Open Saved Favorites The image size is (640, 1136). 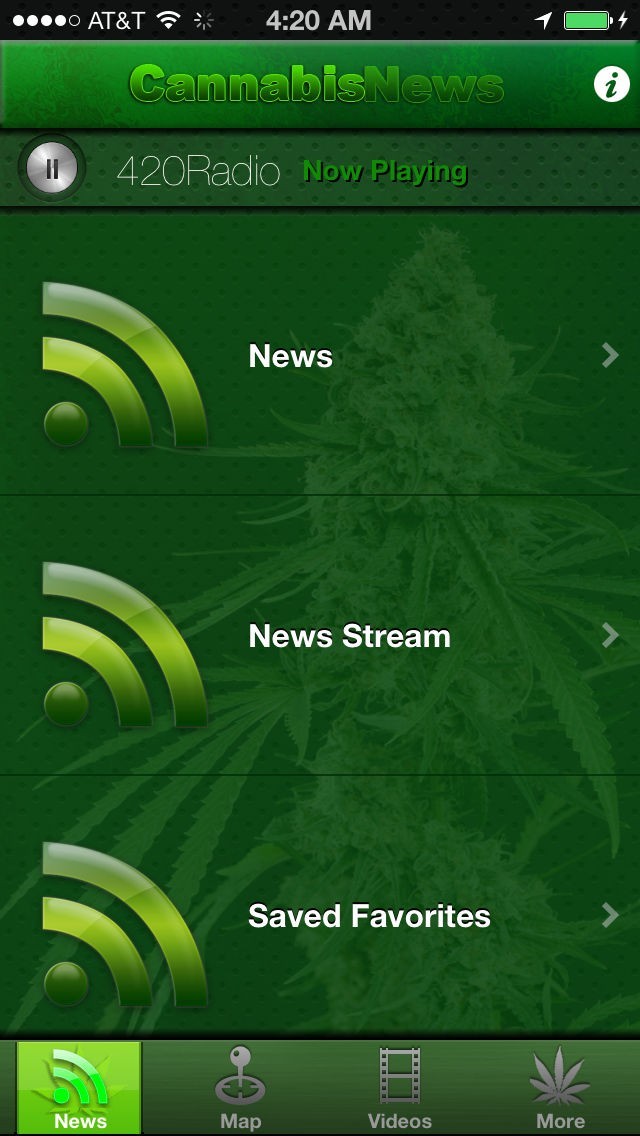click(320, 916)
